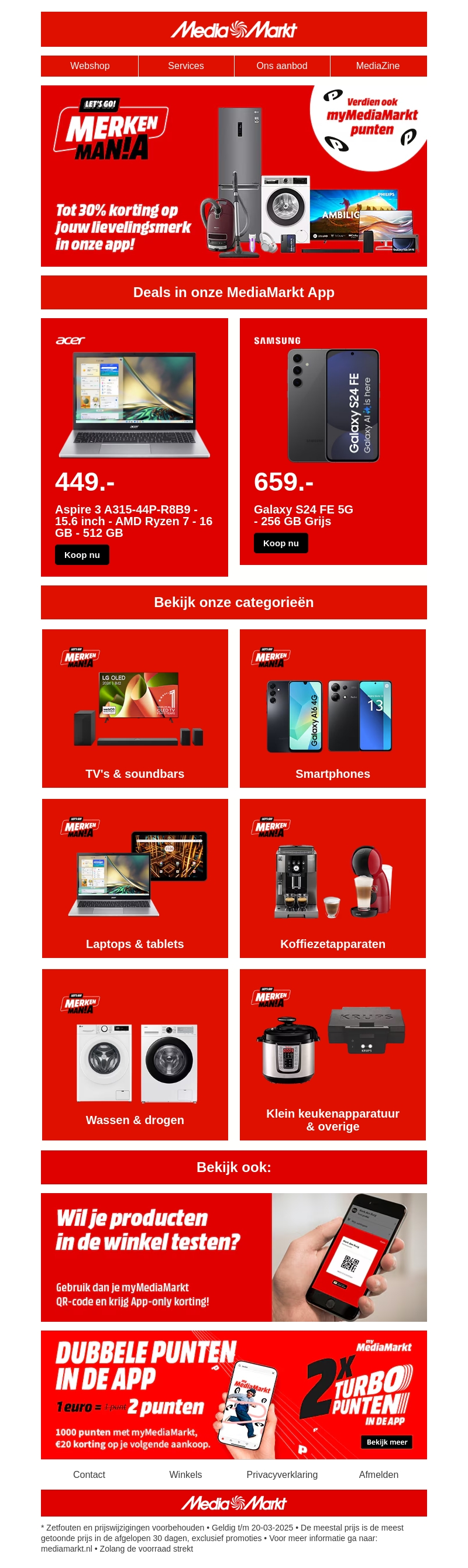Open Klein keukenapparatuur & overige tile
This screenshot has width=468, height=1568.
coord(332,1054)
